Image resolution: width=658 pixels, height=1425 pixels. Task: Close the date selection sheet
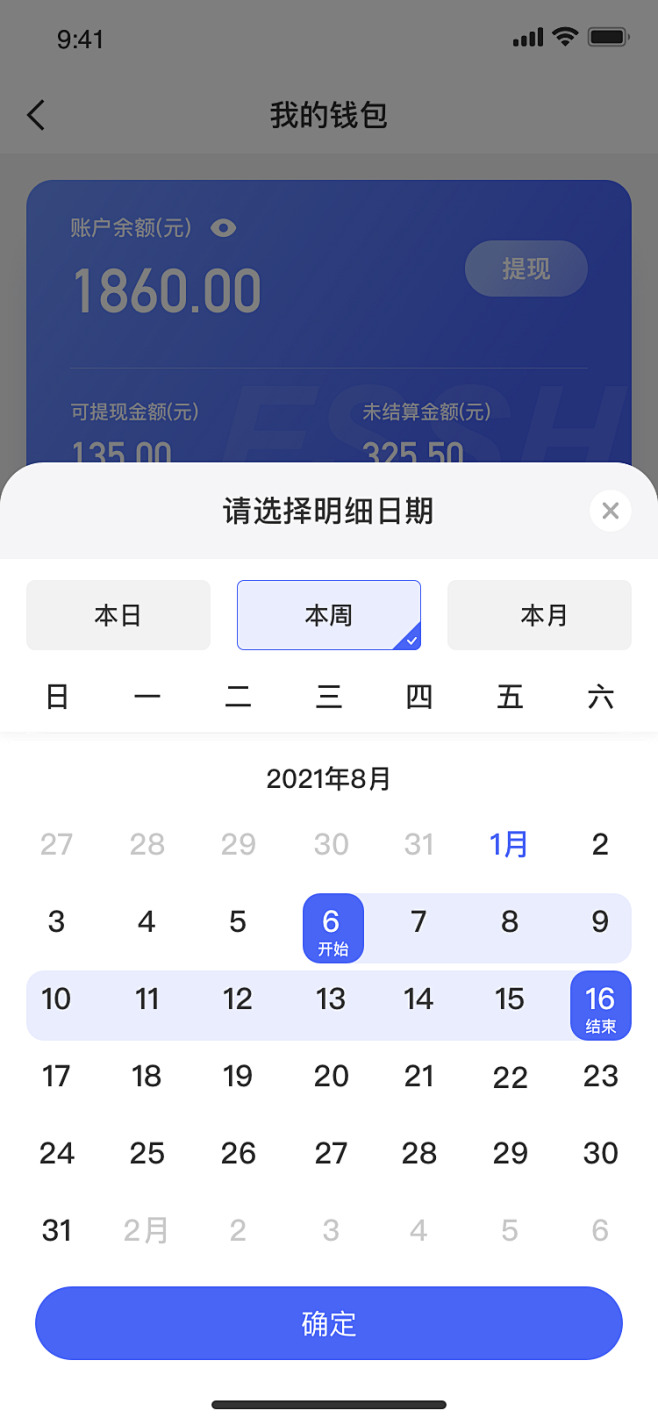610,511
